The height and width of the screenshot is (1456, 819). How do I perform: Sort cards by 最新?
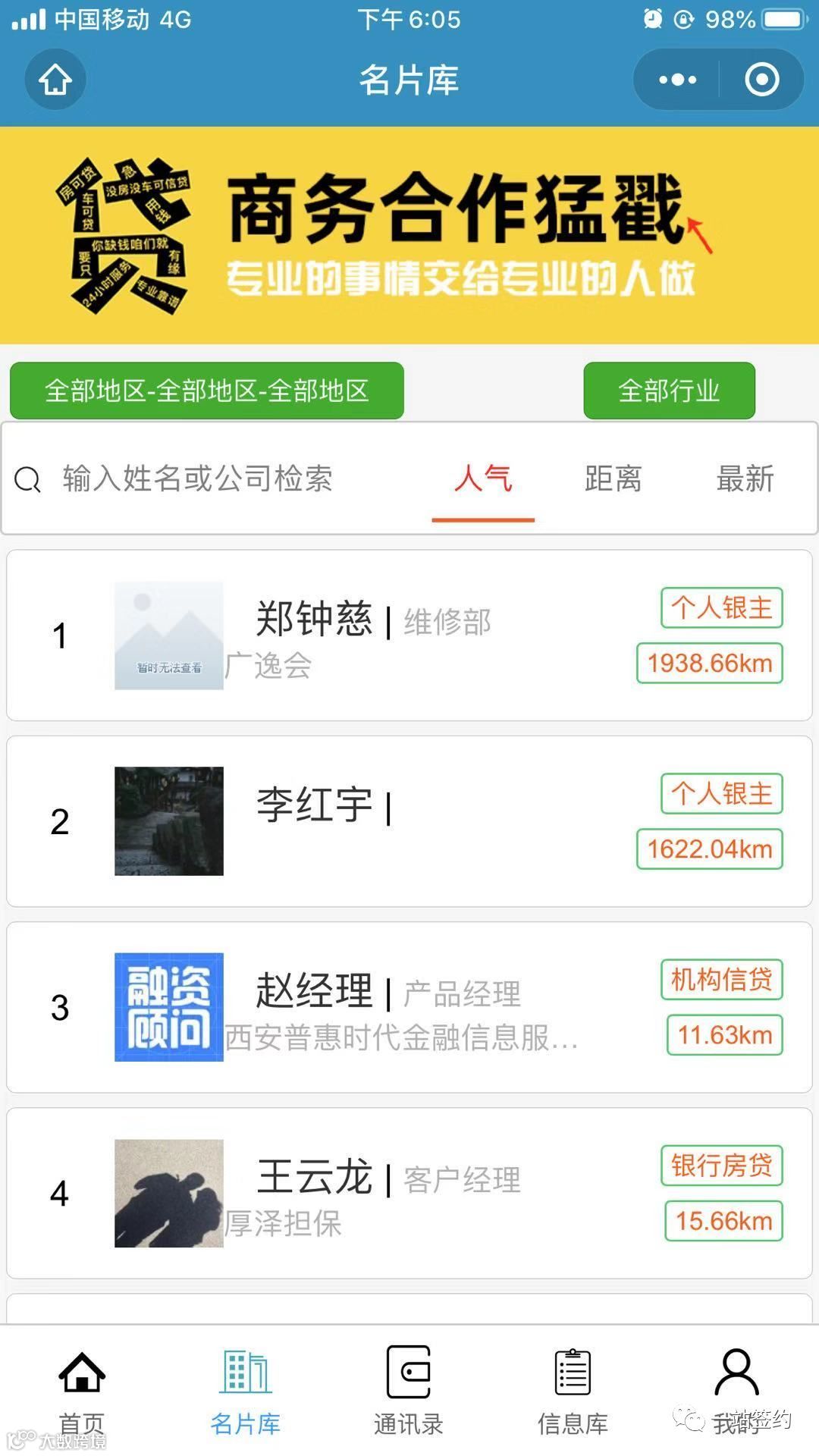click(x=745, y=479)
